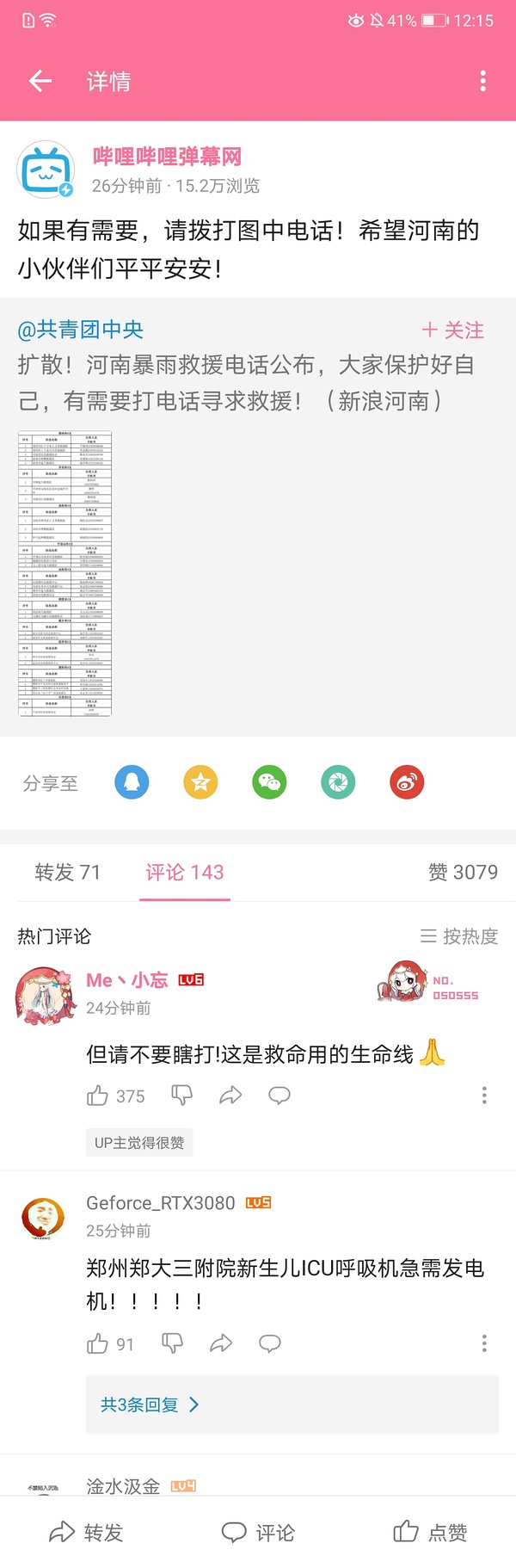This screenshot has height=1568, width=516.
Task: Open 哔哩哔哩弹幕网 profile avatar
Action: tap(46, 170)
